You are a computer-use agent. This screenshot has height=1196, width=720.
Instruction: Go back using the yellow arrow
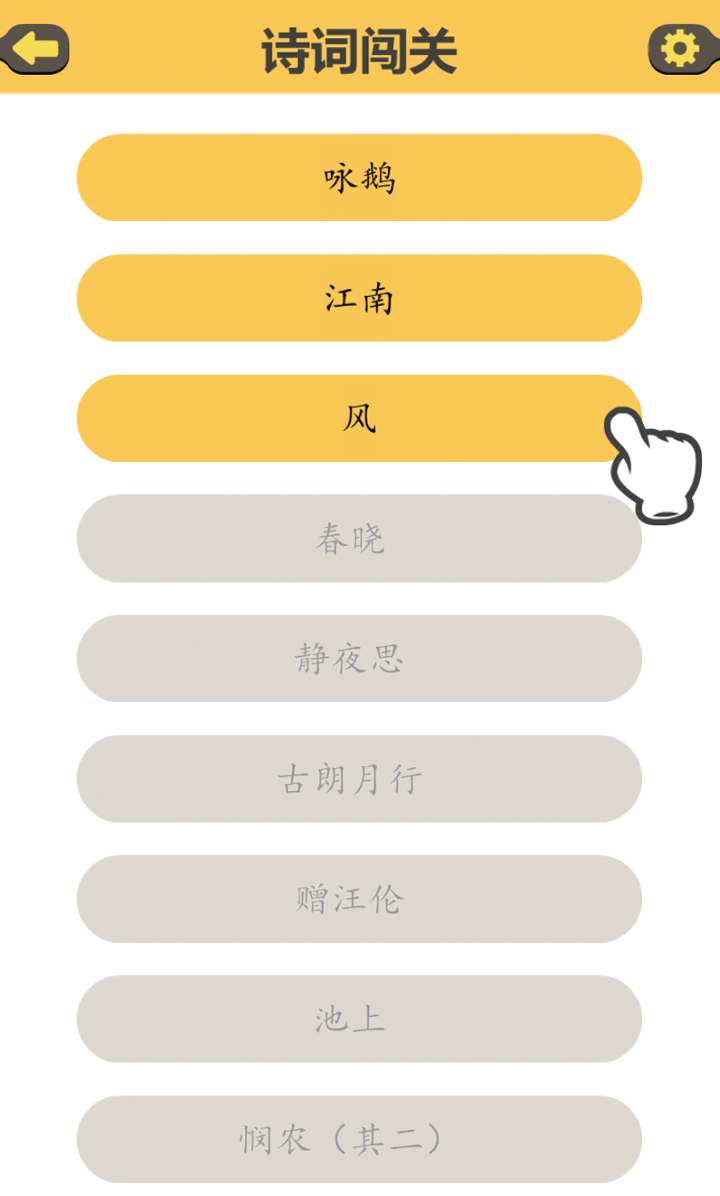[x=36, y=48]
